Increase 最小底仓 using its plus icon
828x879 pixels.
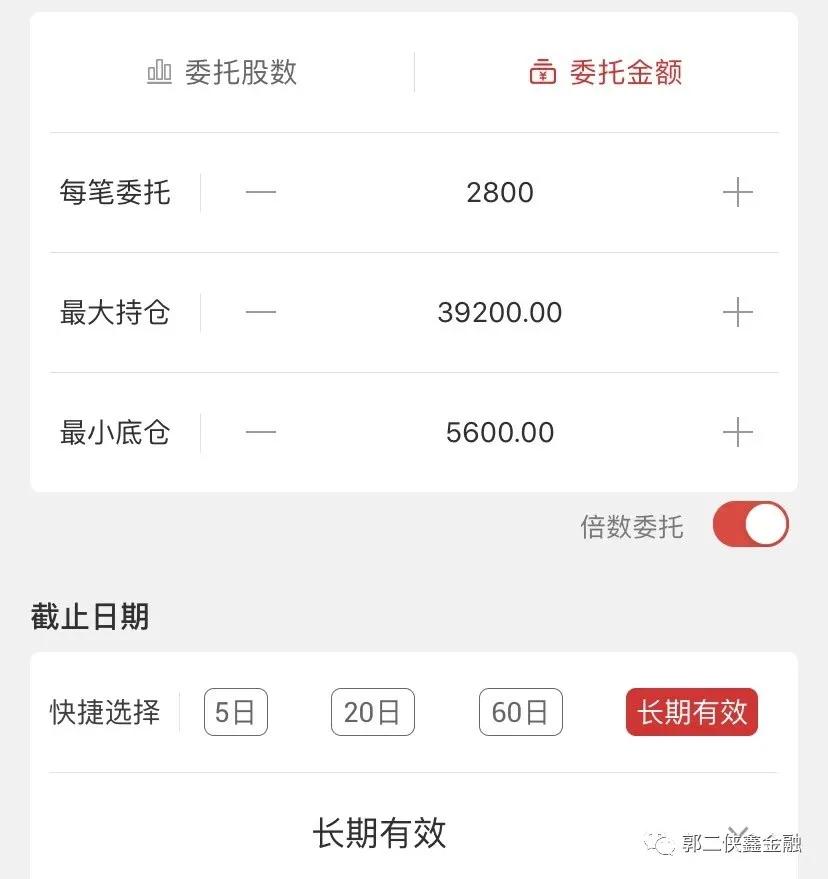[x=738, y=432]
